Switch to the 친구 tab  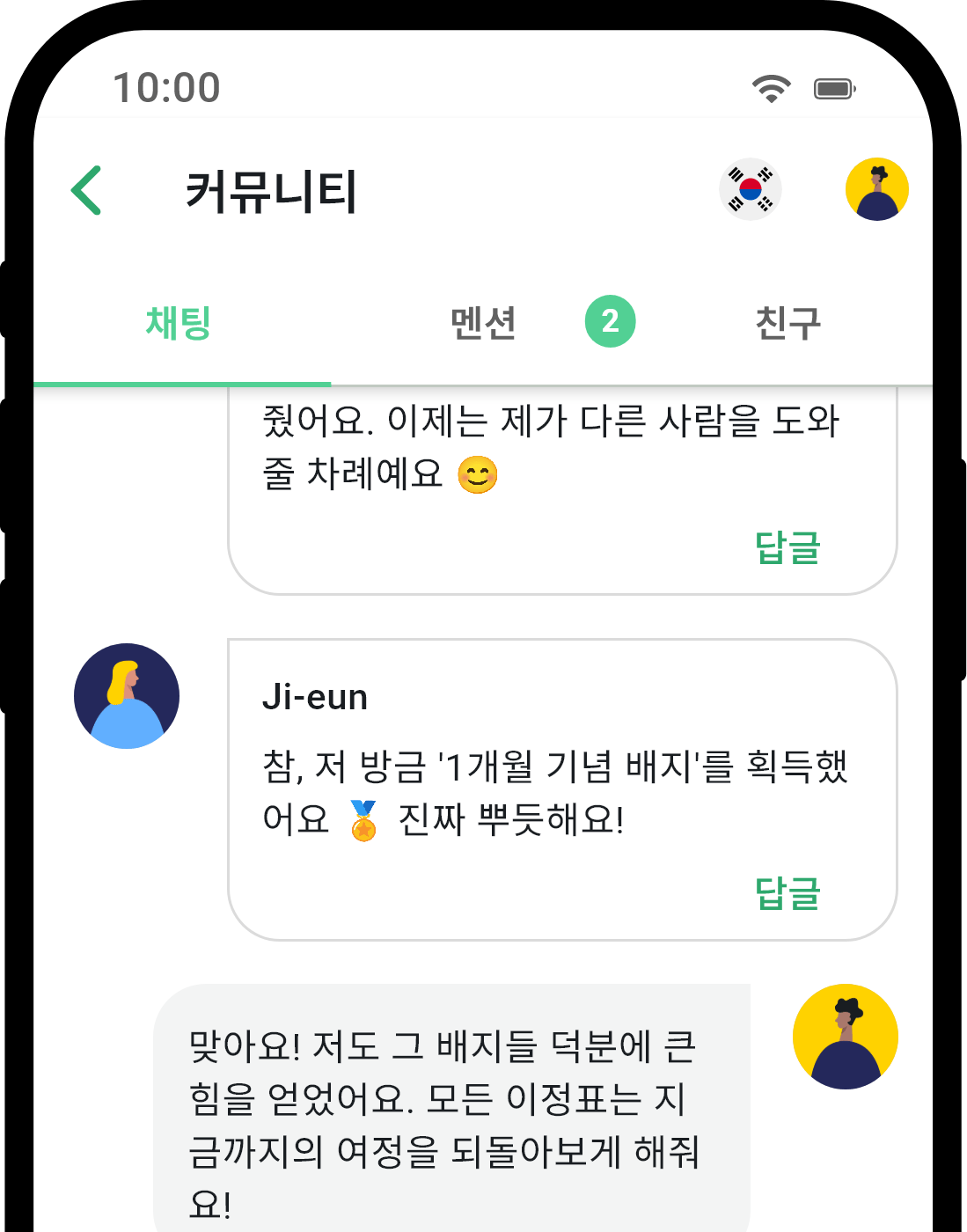(x=788, y=323)
